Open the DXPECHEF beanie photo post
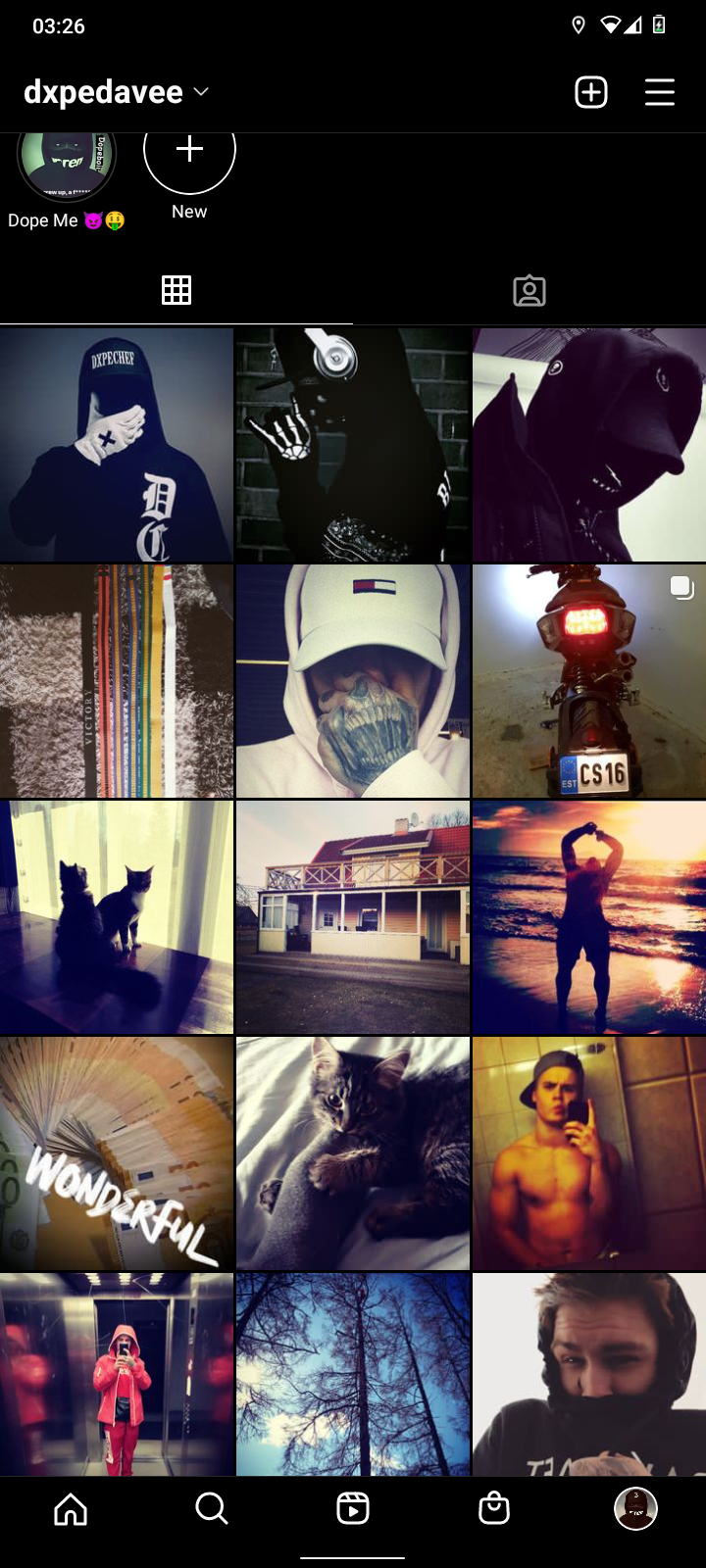Screen dimensions: 706x1568 (117, 445)
